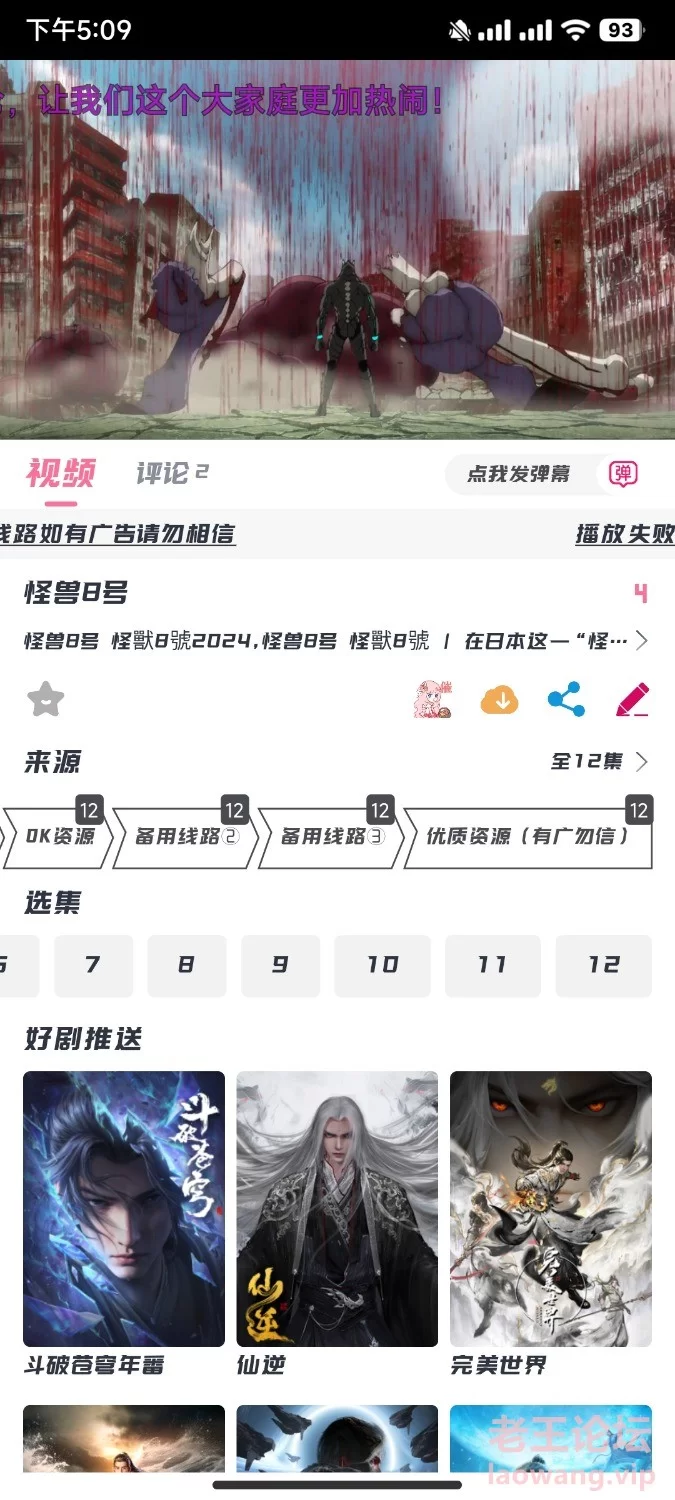Screen dimensions: 675x1500
Task: Expand the 怪兽8号 description chevron
Action: point(641,641)
